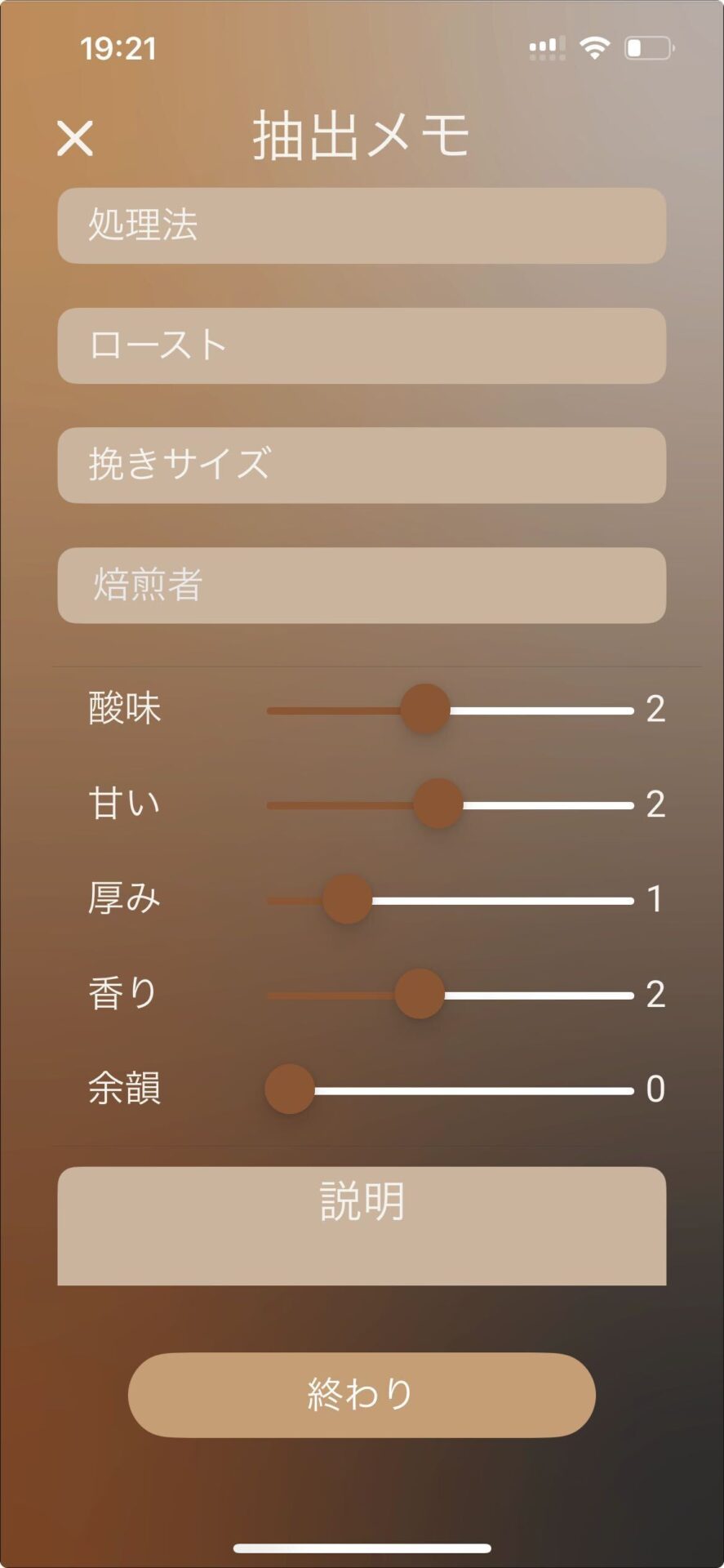Set the 厚み slider by tapping it
This screenshot has height=1568, width=724.
(450, 900)
